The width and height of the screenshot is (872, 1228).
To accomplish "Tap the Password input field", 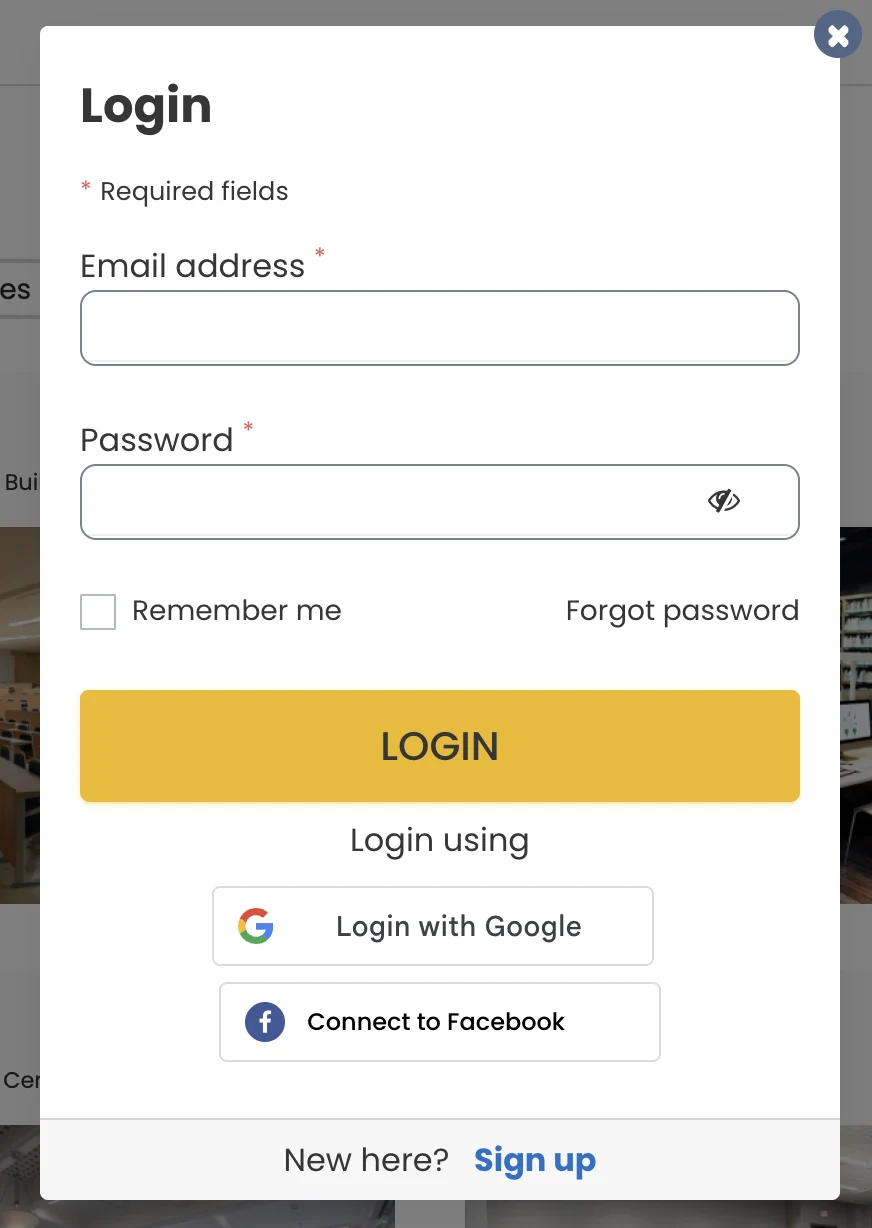I will tap(390, 502).
